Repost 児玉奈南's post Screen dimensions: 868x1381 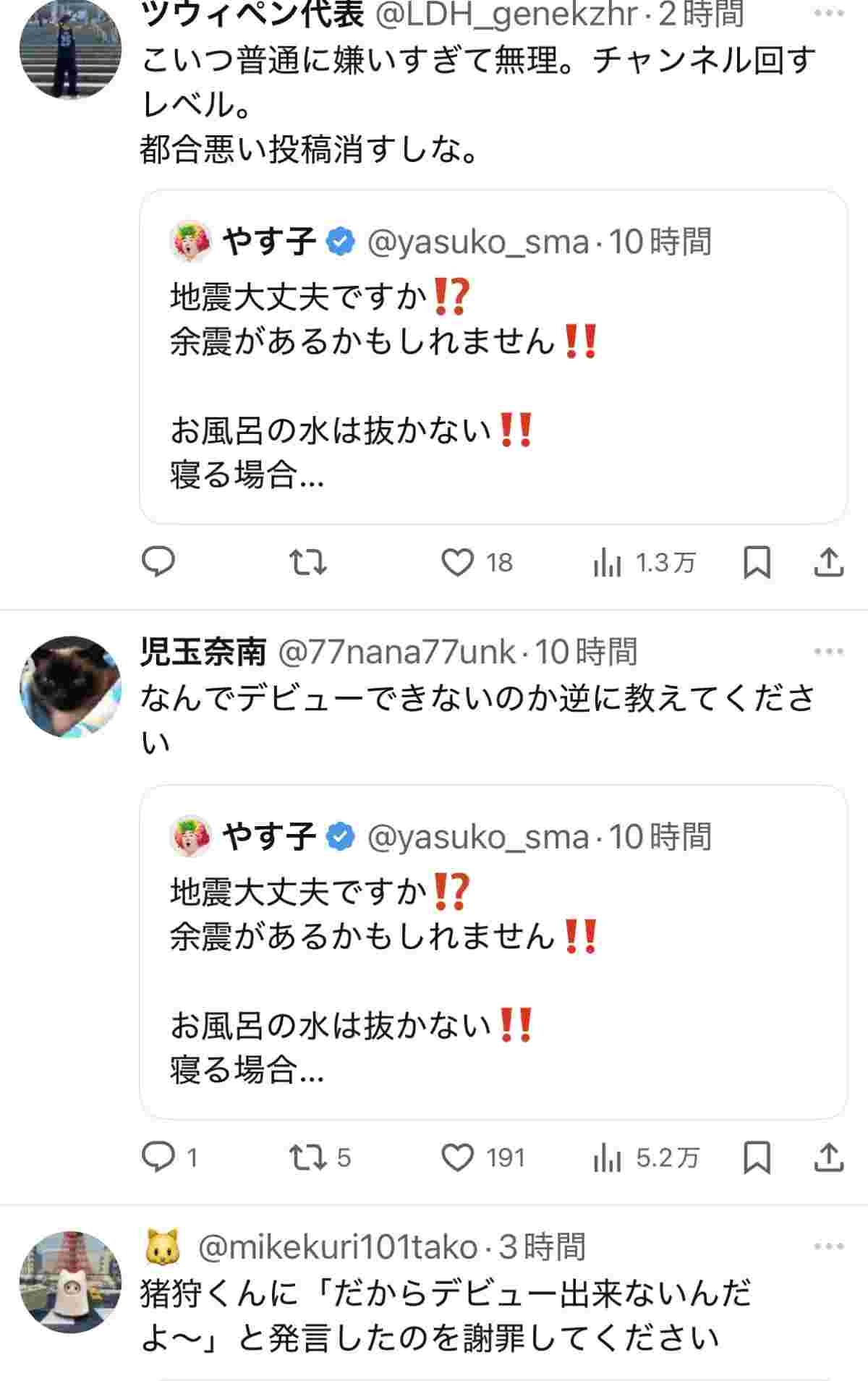pyautogui.click(x=307, y=1157)
